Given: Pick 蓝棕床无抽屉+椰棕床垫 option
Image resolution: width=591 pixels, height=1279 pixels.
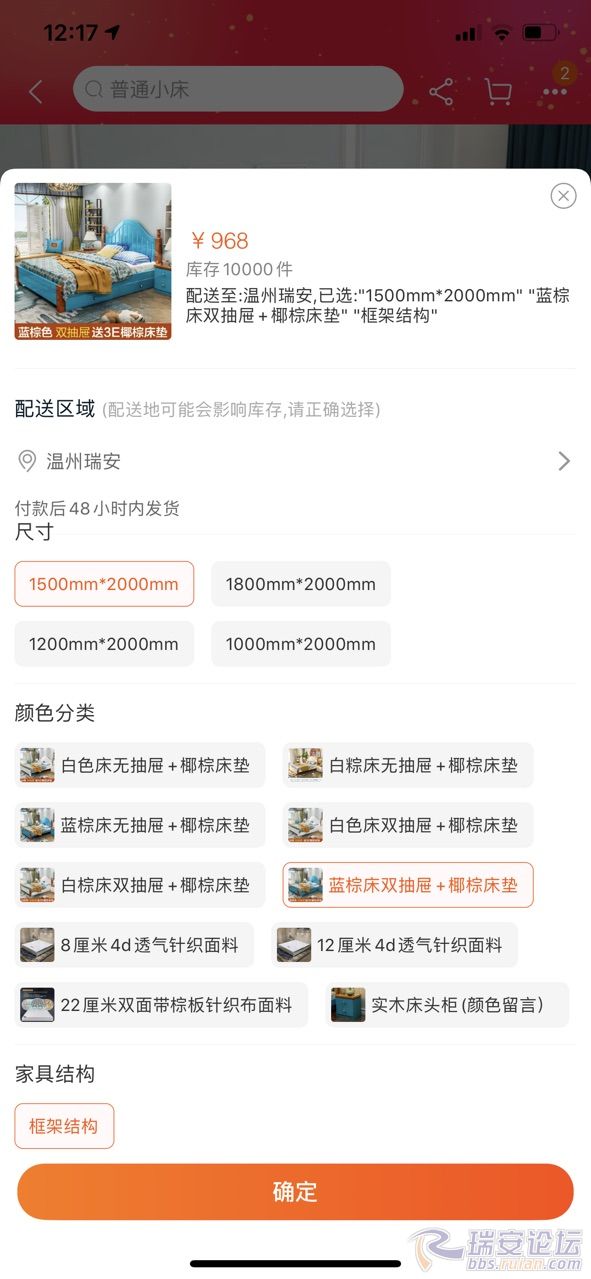Looking at the screenshot, I should (140, 825).
